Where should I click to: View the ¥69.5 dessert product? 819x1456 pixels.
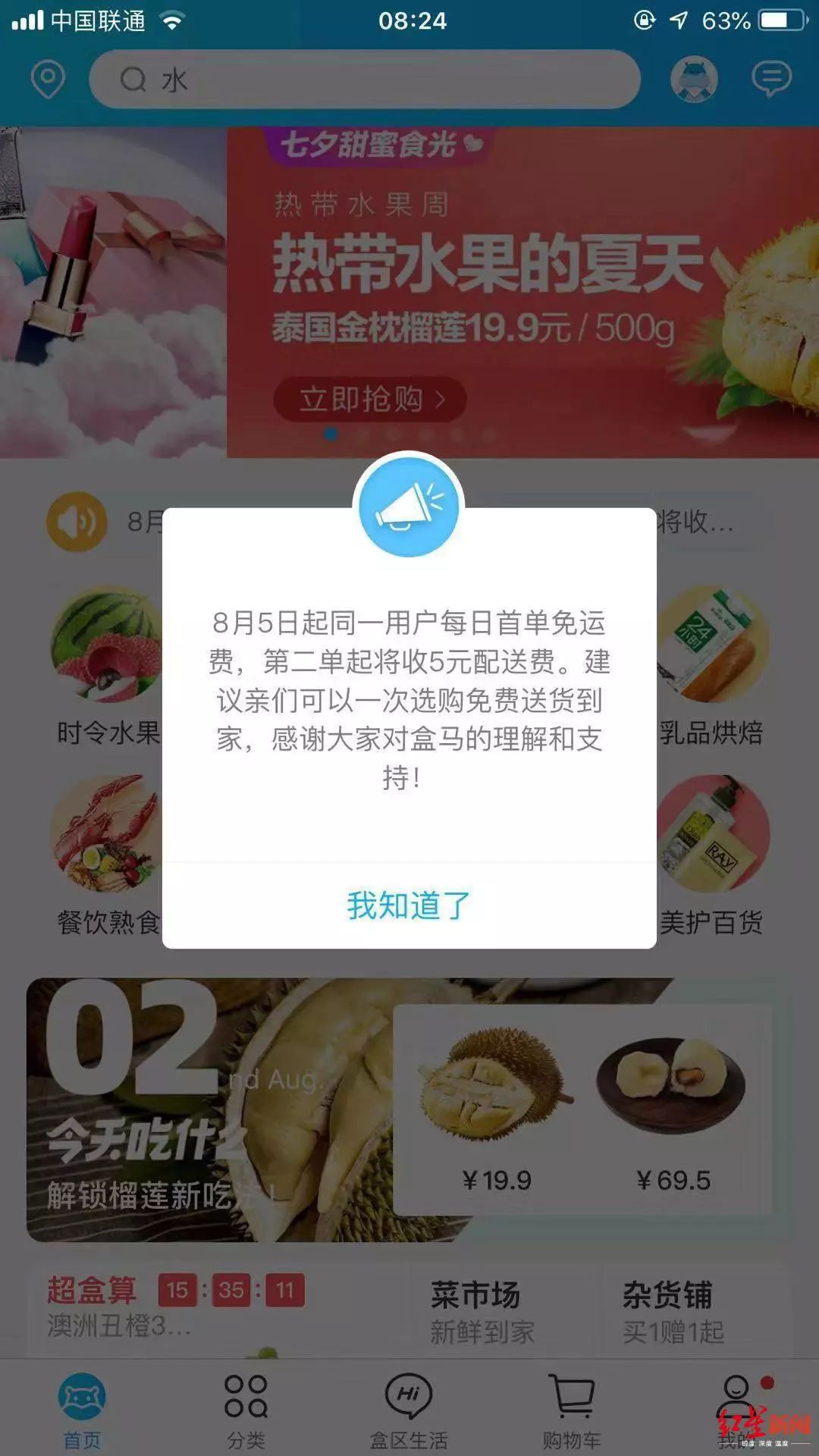pos(672,1107)
